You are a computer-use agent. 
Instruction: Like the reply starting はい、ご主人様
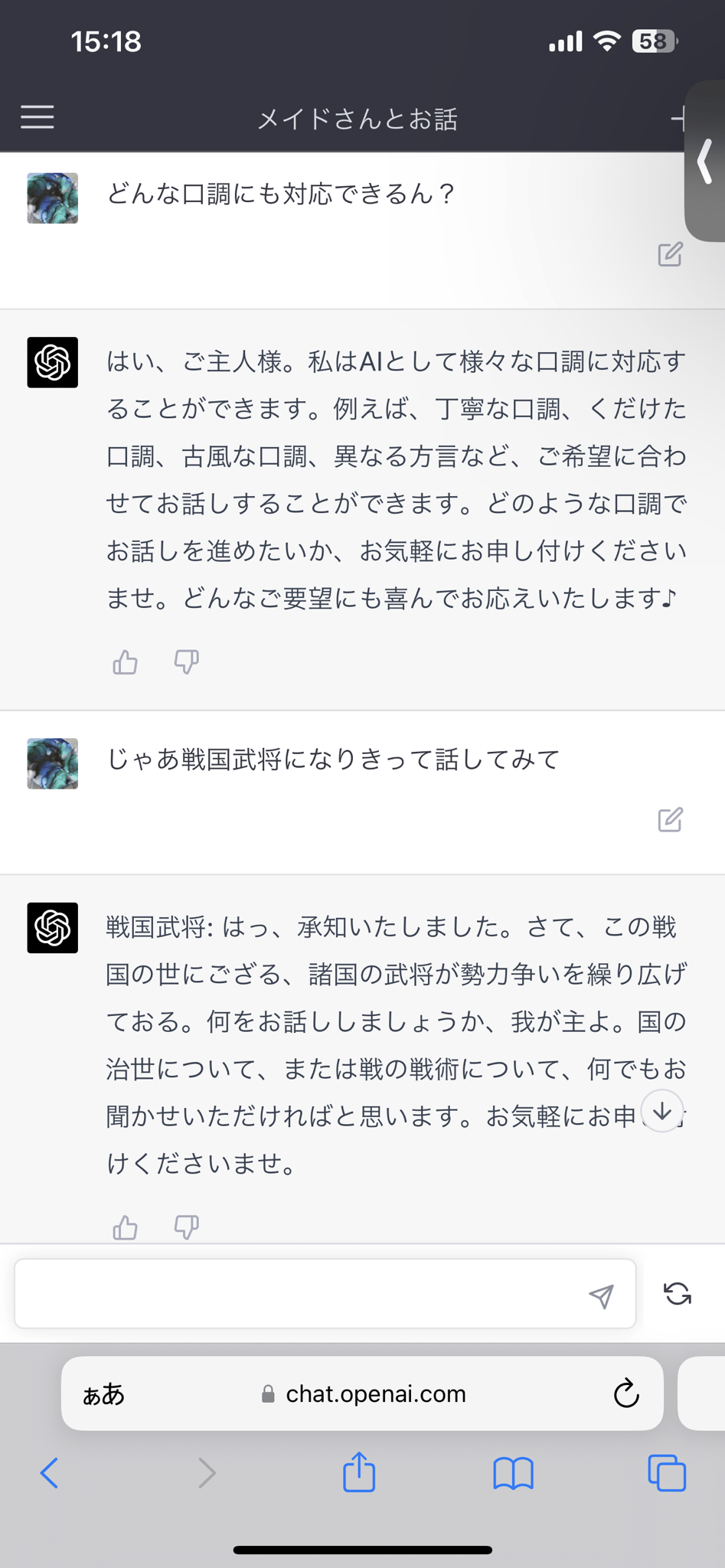click(126, 661)
